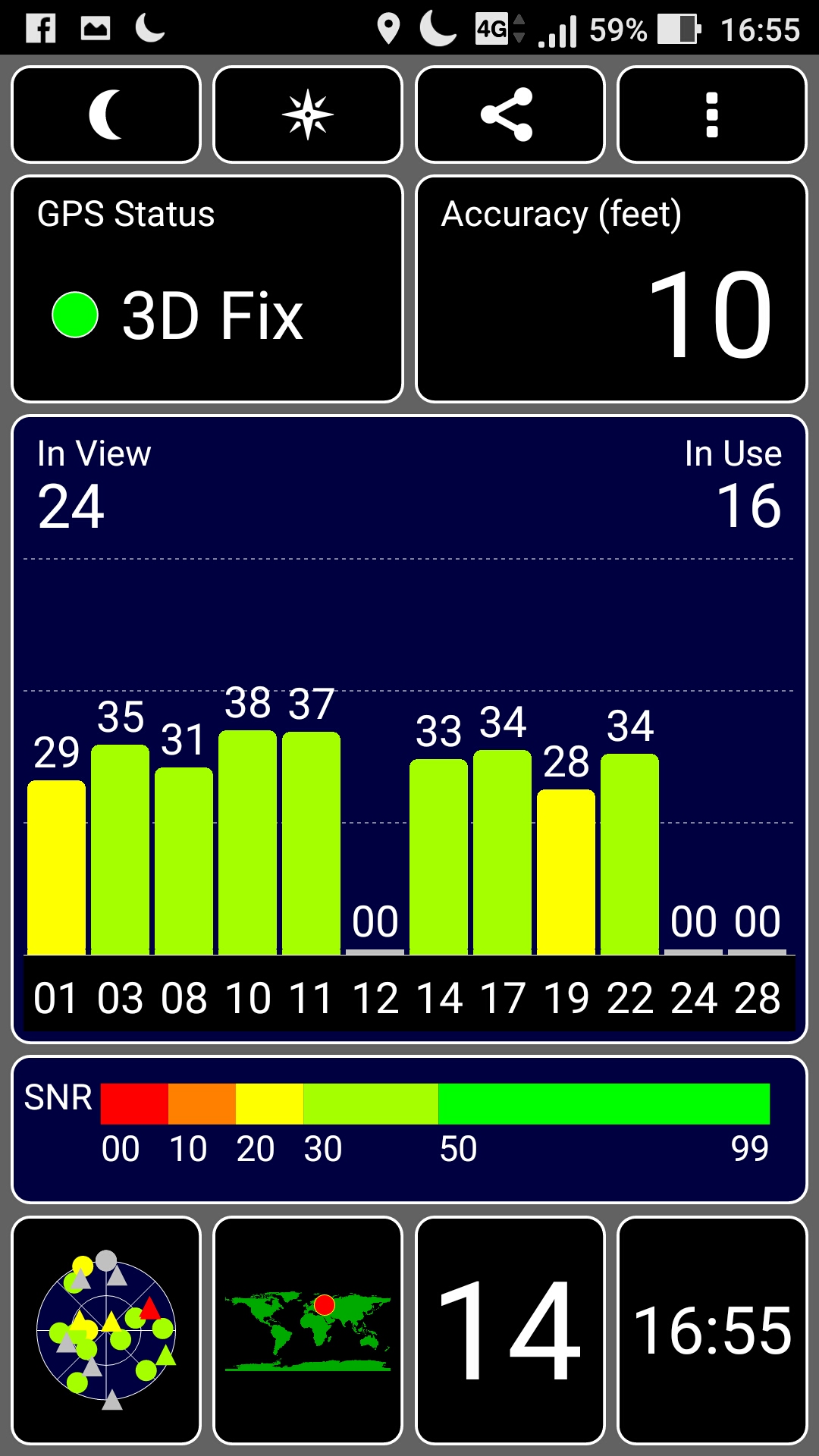Tap the tile showing number 14

coord(510,1330)
